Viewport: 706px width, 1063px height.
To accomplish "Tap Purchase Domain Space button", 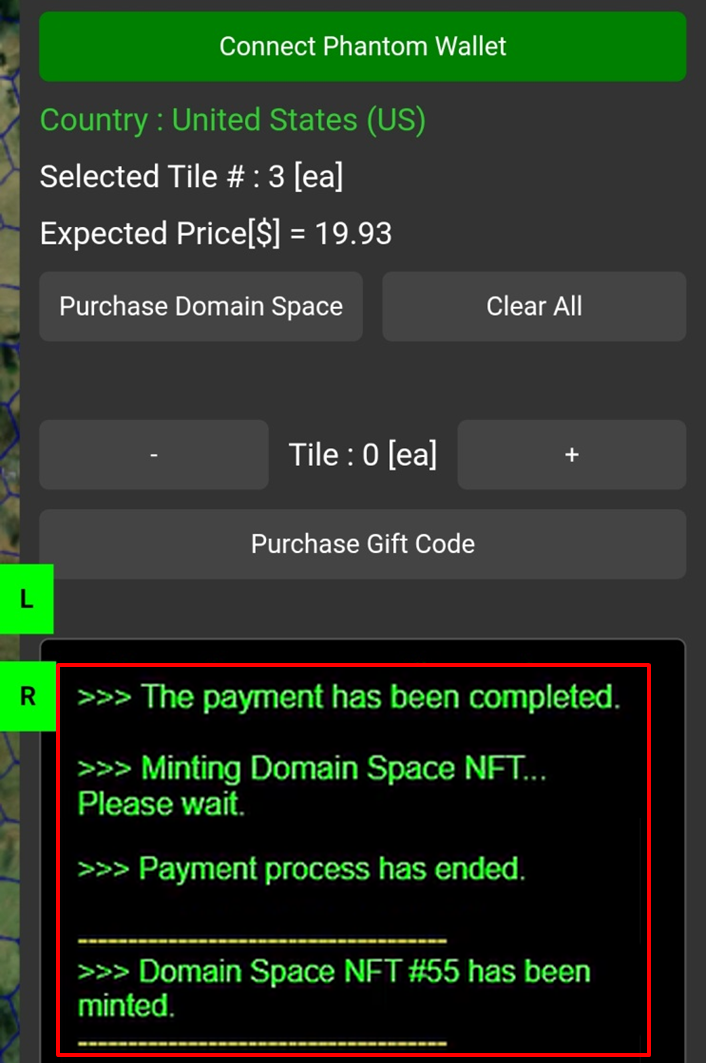I will click(x=201, y=306).
